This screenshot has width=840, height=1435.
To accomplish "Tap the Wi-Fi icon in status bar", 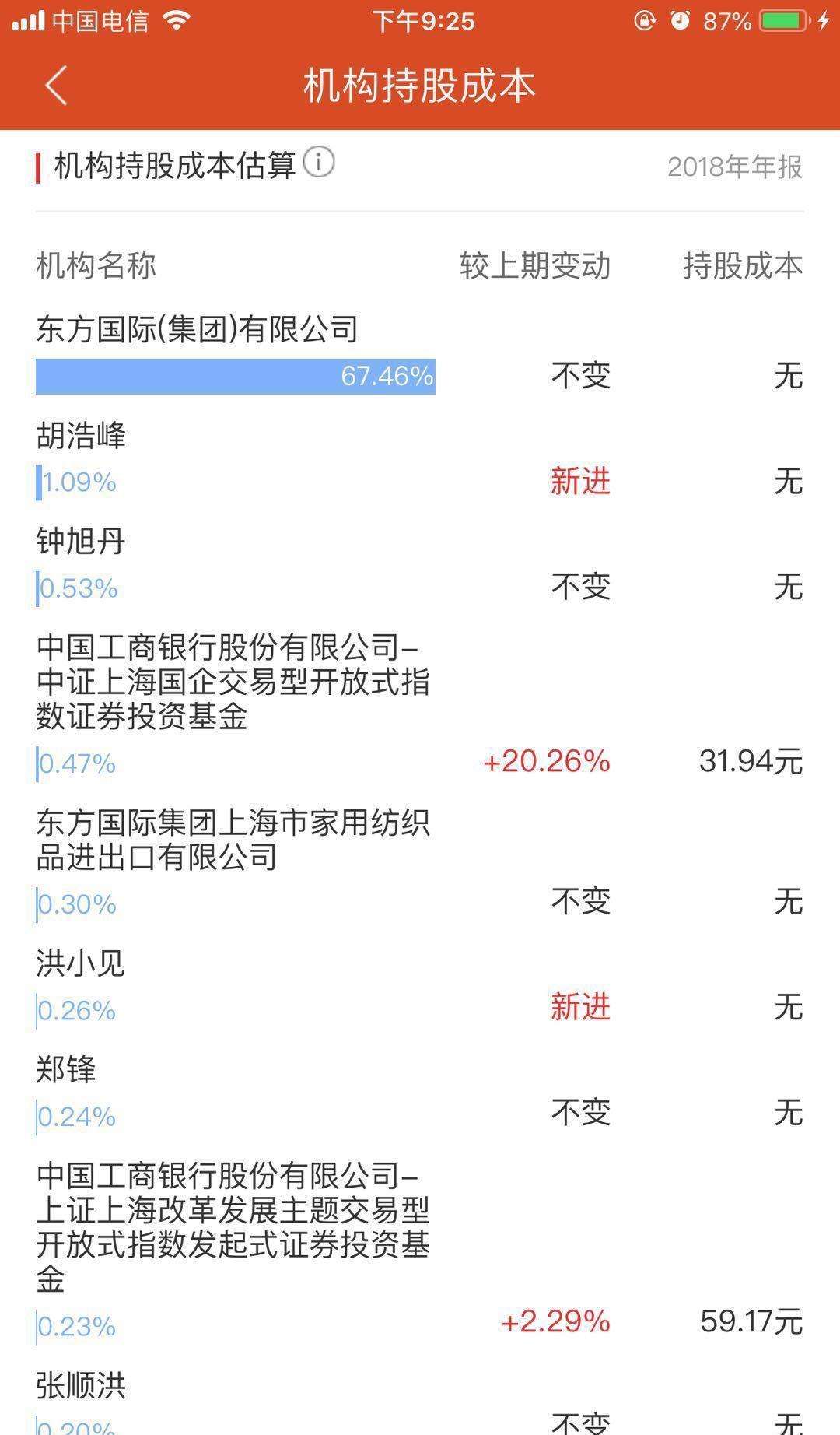I will click(x=174, y=20).
